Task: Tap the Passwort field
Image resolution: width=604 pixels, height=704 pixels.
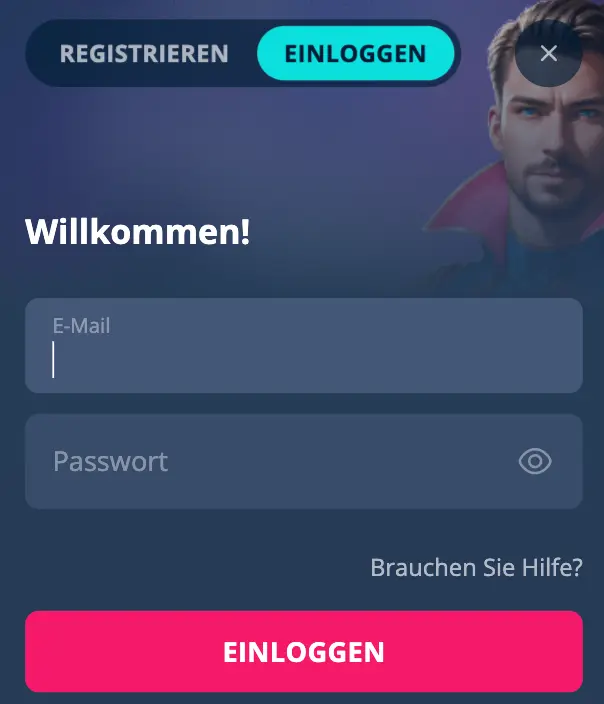Action: click(270, 462)
